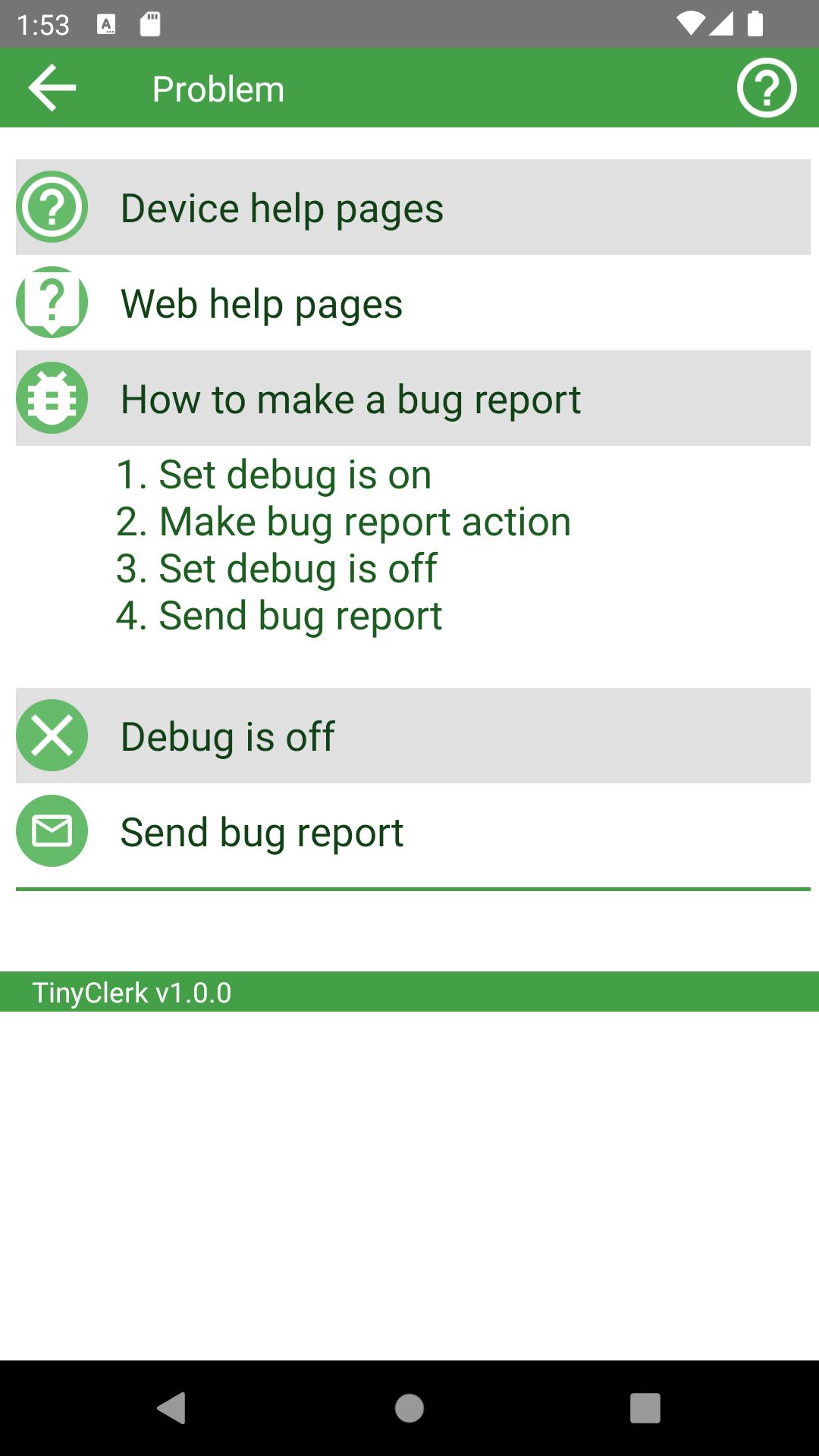Select Send bug report
819x1456 pixels.
coord(413,831)
